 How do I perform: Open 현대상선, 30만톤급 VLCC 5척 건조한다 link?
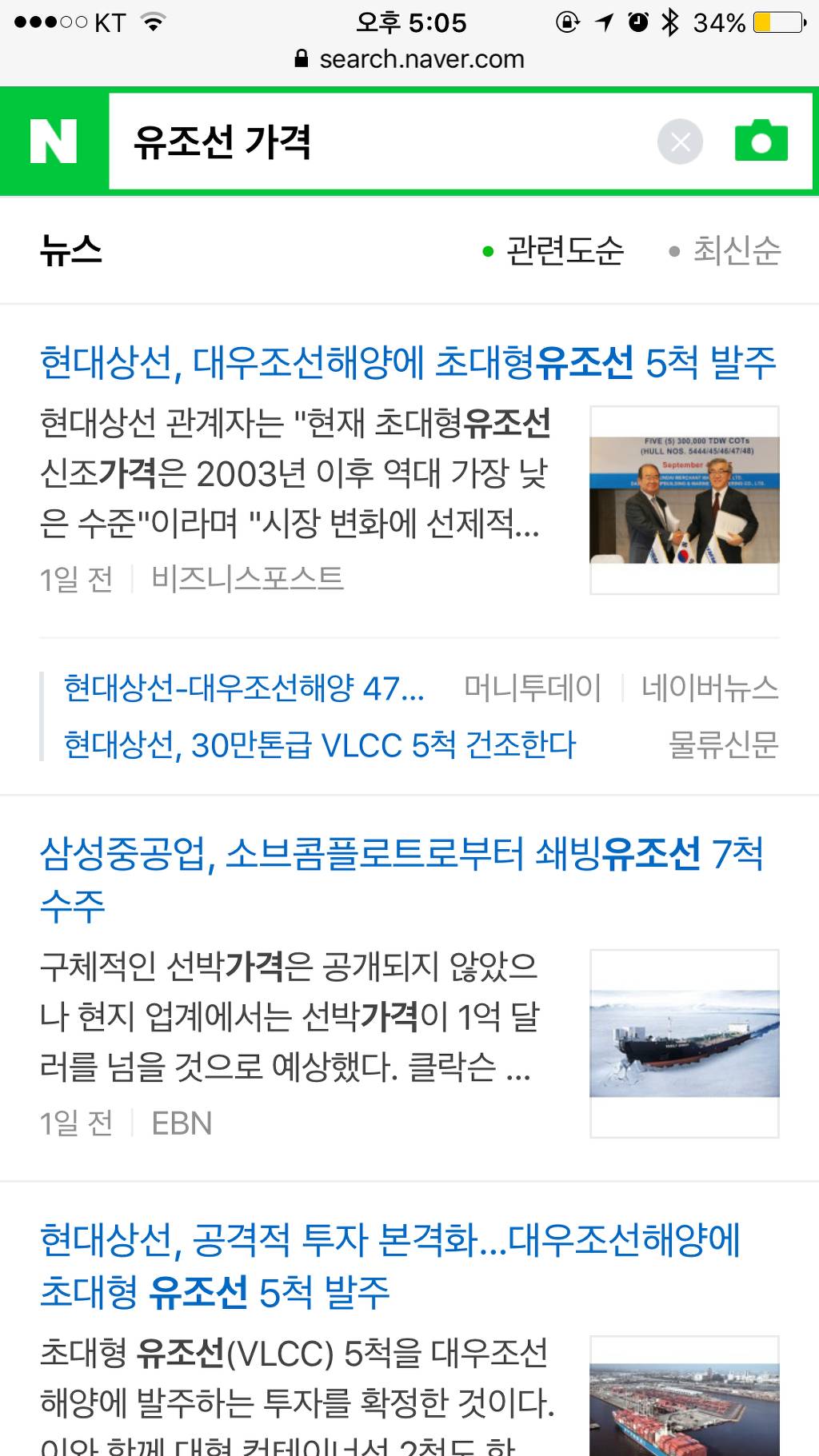pyautogui.click(x=320, y=744)
